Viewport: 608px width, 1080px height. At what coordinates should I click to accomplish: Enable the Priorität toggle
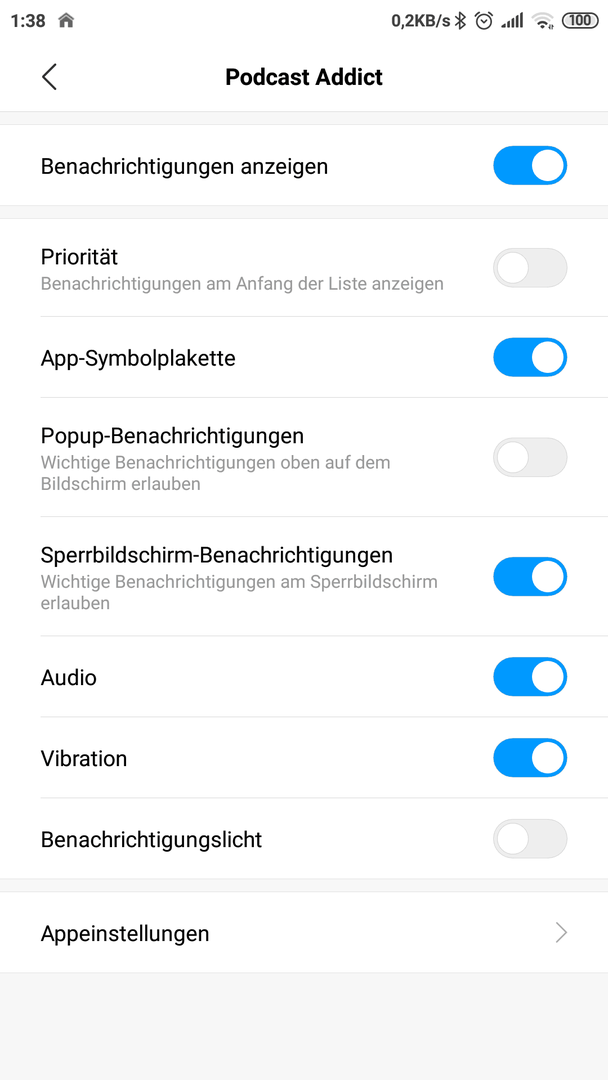tap(530, 268)
